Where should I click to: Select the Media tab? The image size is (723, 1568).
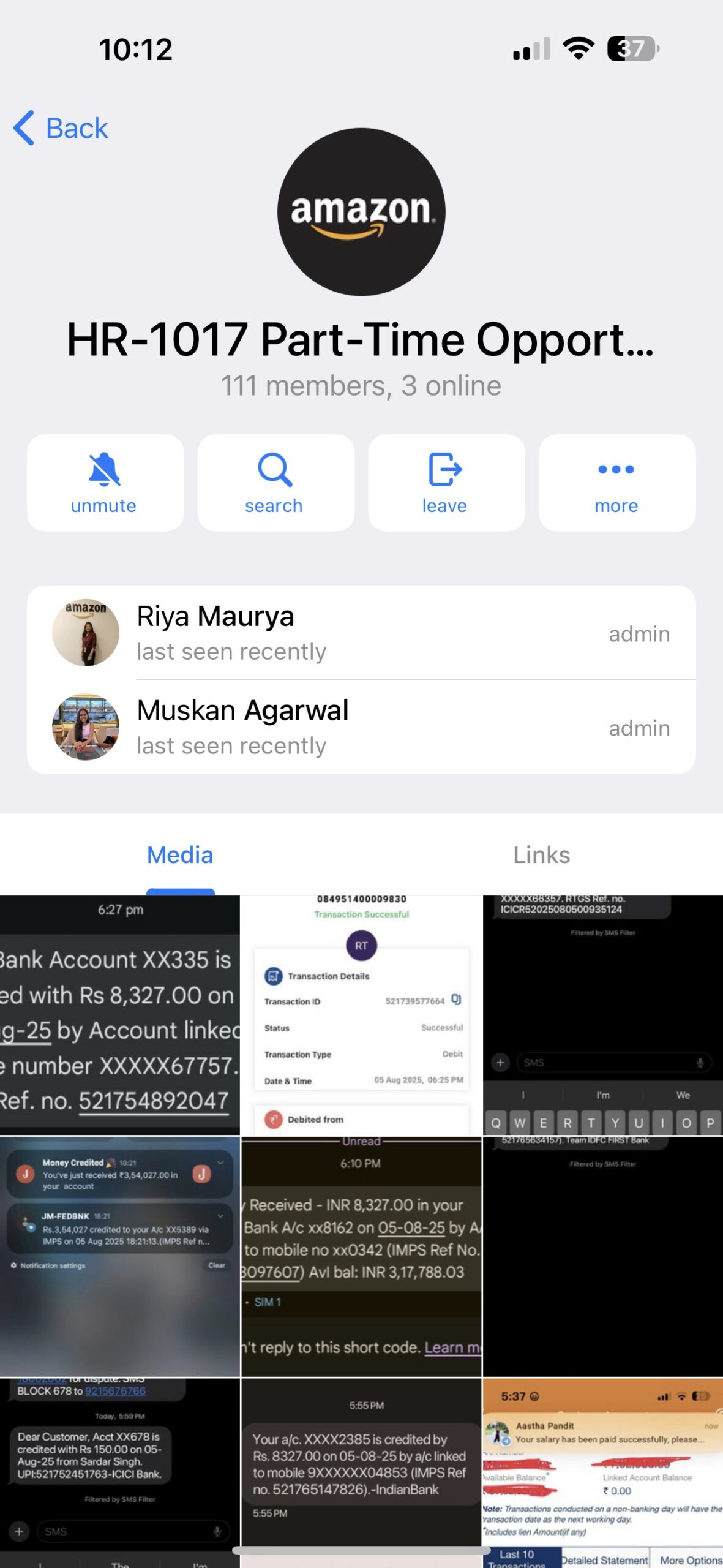tap(180, 855)
